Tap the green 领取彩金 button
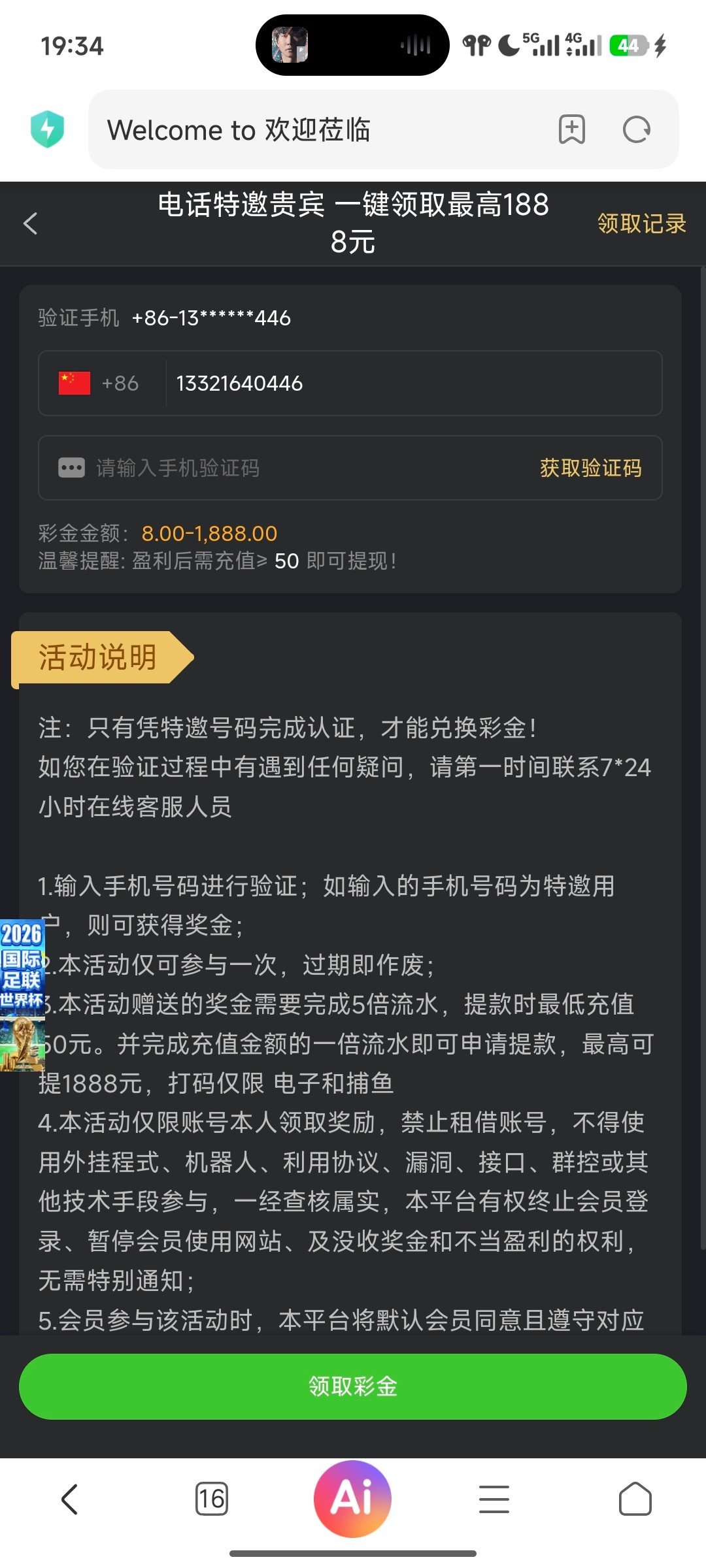The height and width of the screenshot is (1568, 706). coord(353,1386)
